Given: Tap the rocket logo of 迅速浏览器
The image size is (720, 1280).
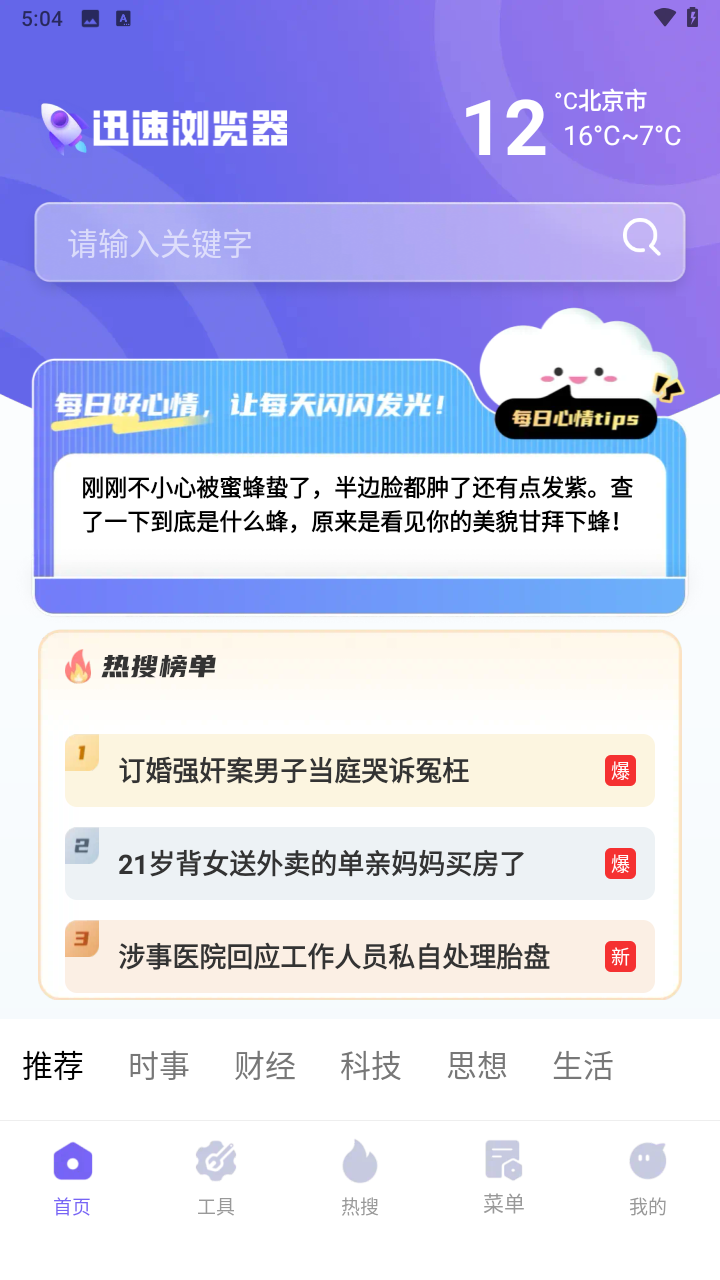Looking at the screenshot, I should (62, 126).
